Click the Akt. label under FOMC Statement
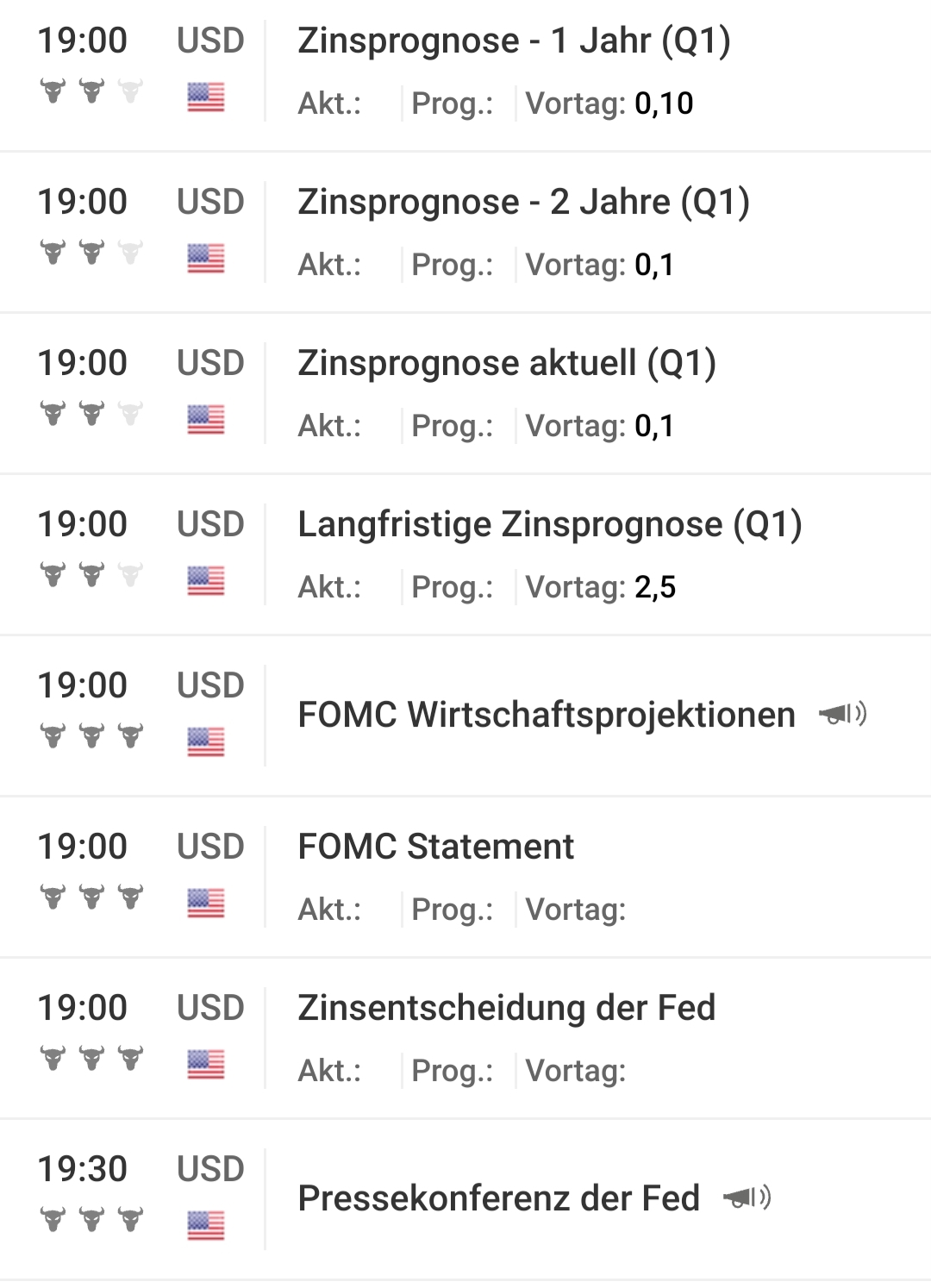931x1288 pixels. tap(329, 909)
